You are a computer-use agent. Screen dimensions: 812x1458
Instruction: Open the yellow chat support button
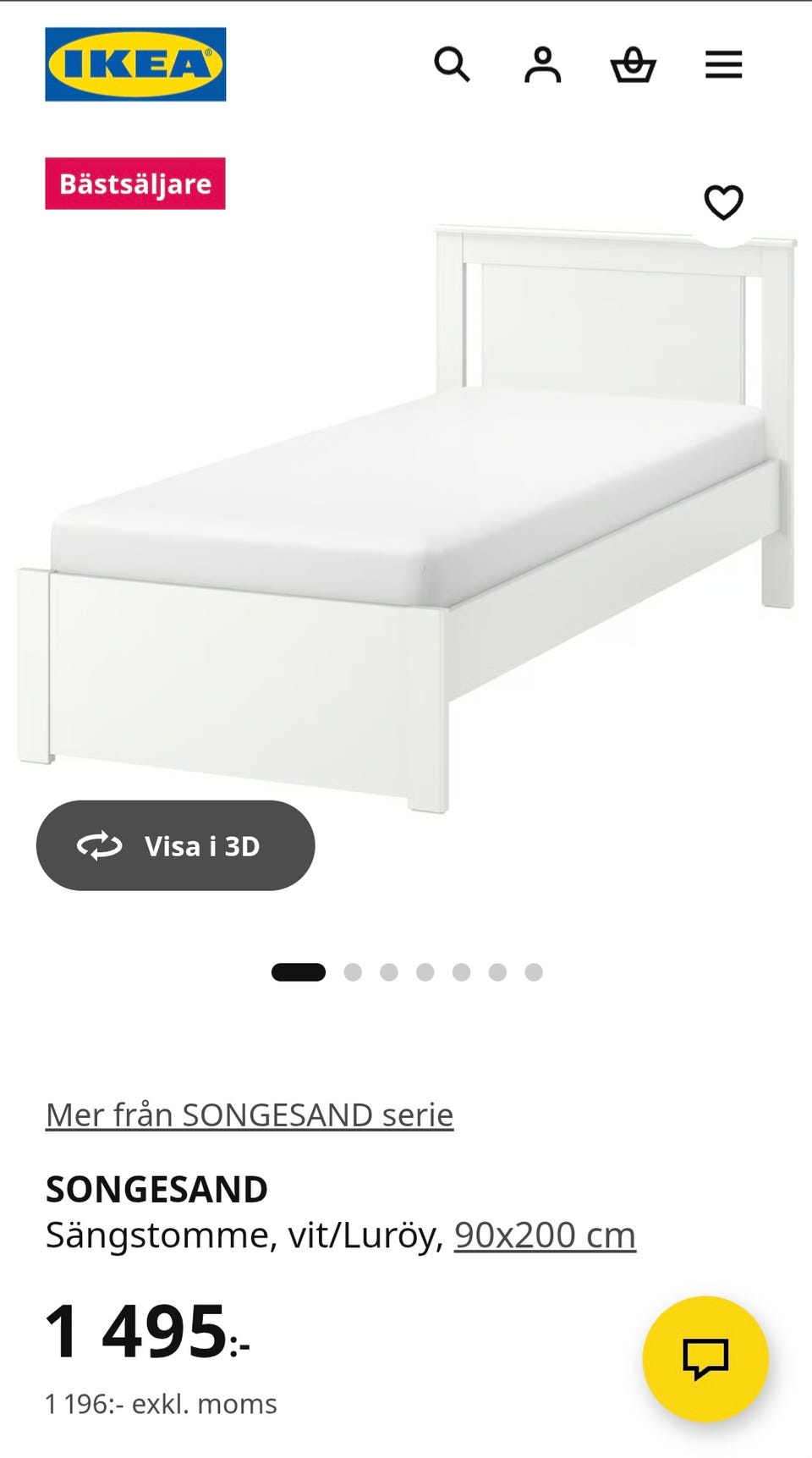(x=705, y=1359)
